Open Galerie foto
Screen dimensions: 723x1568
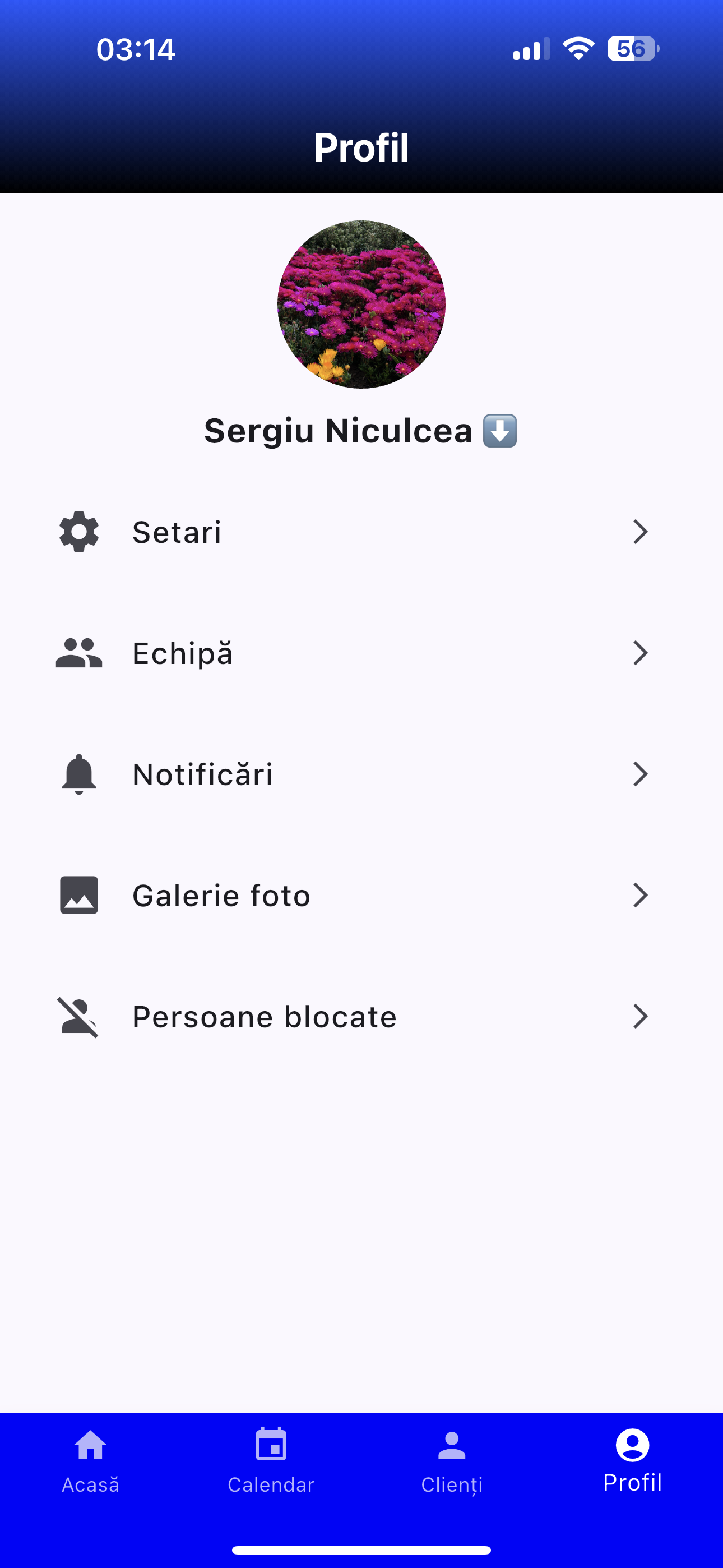click(221, 895)
